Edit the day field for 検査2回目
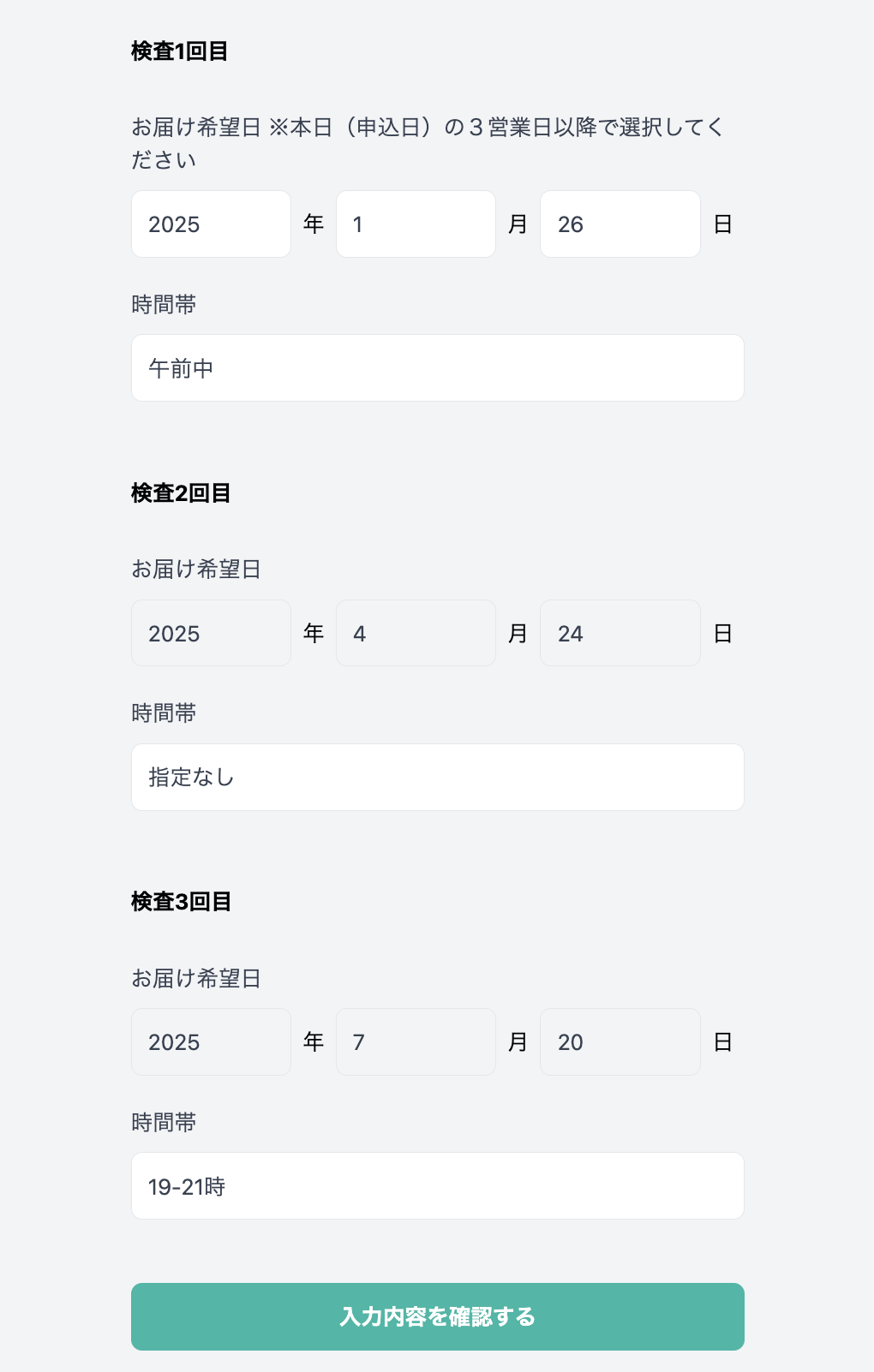 [x=620, y=634]
